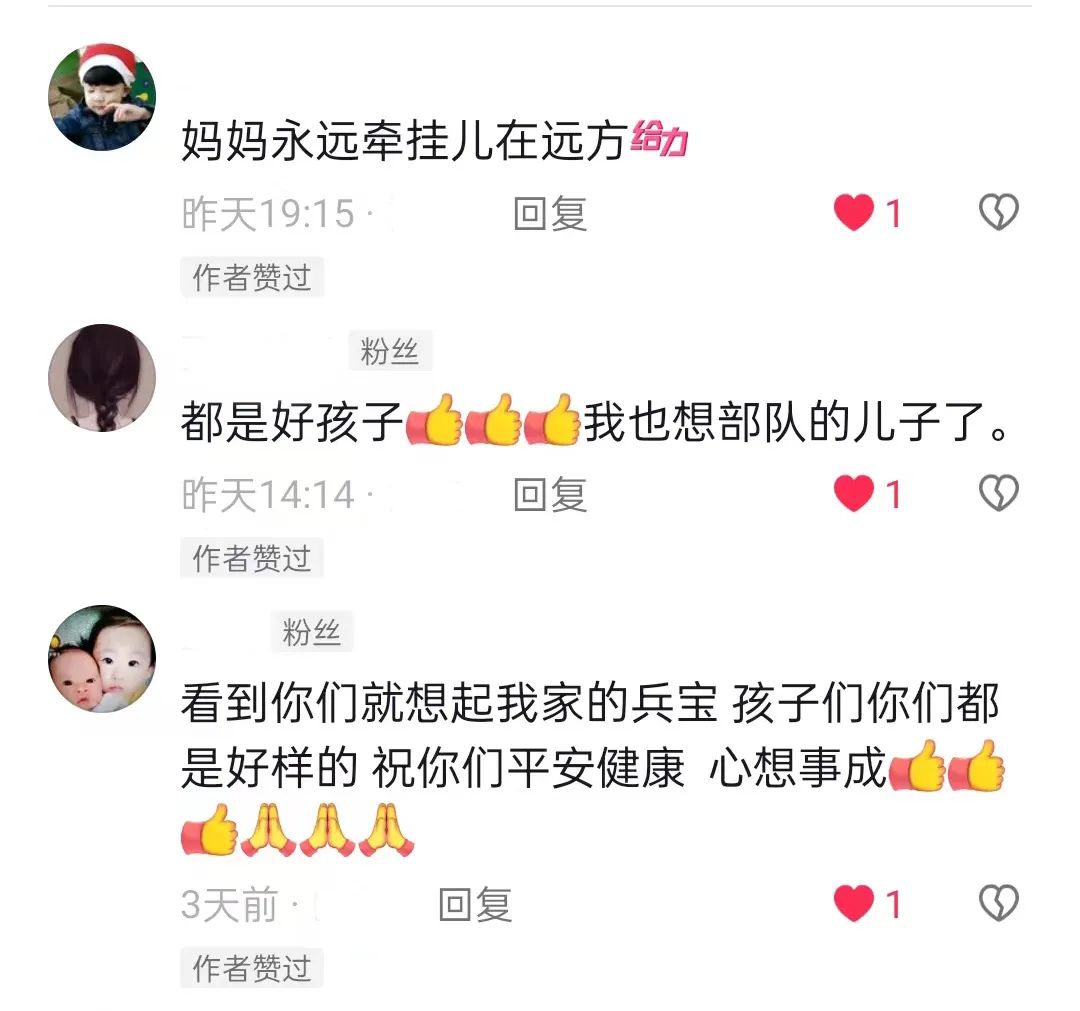1080x1011 pixels.
Task: Open the braided-hair avatar profile
Action: (102, 378)
